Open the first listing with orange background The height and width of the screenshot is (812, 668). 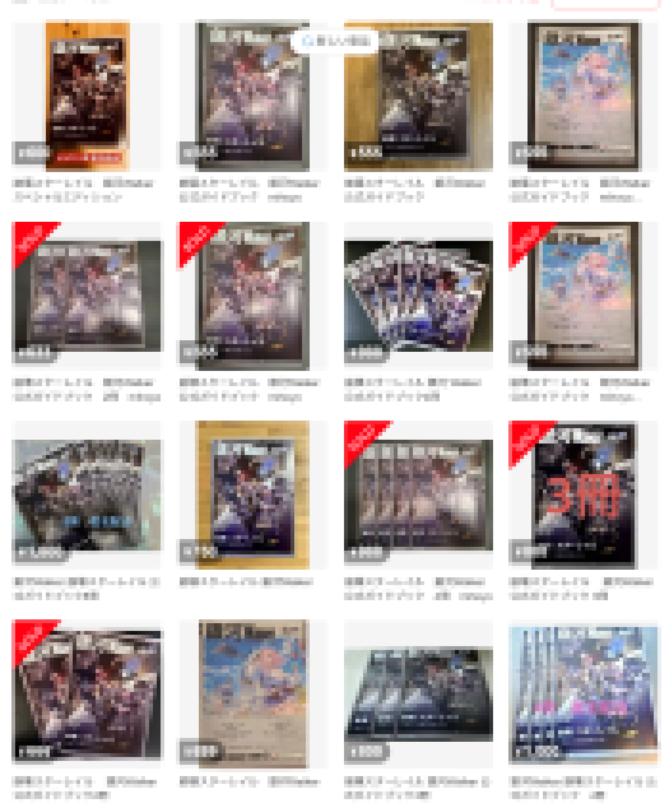tap(87, 96)
